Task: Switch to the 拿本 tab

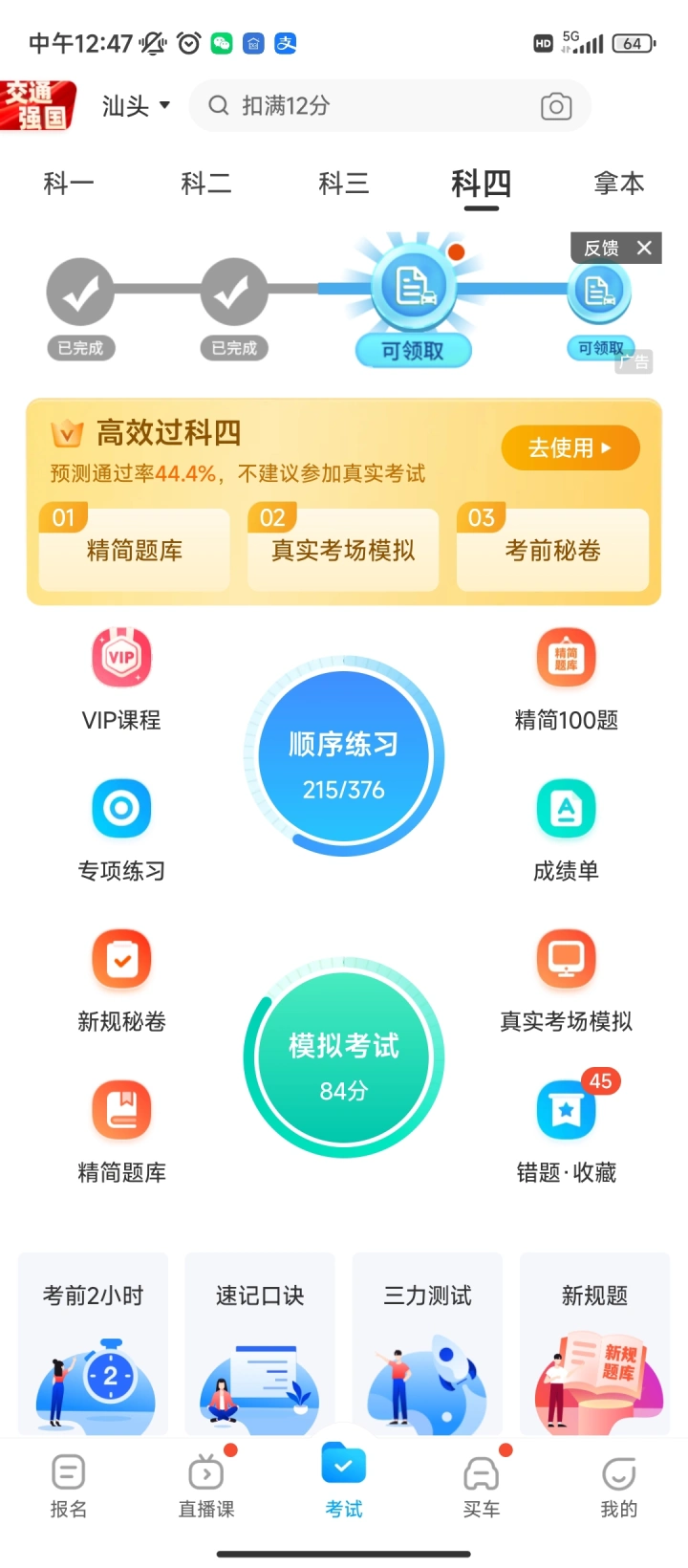Action: coord(619,183)
